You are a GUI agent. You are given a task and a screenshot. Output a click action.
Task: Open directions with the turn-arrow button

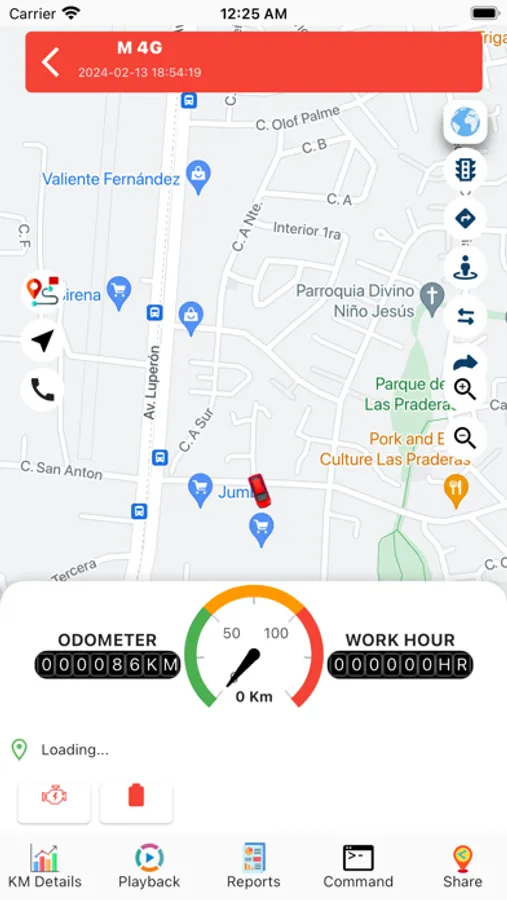point(465,218)
